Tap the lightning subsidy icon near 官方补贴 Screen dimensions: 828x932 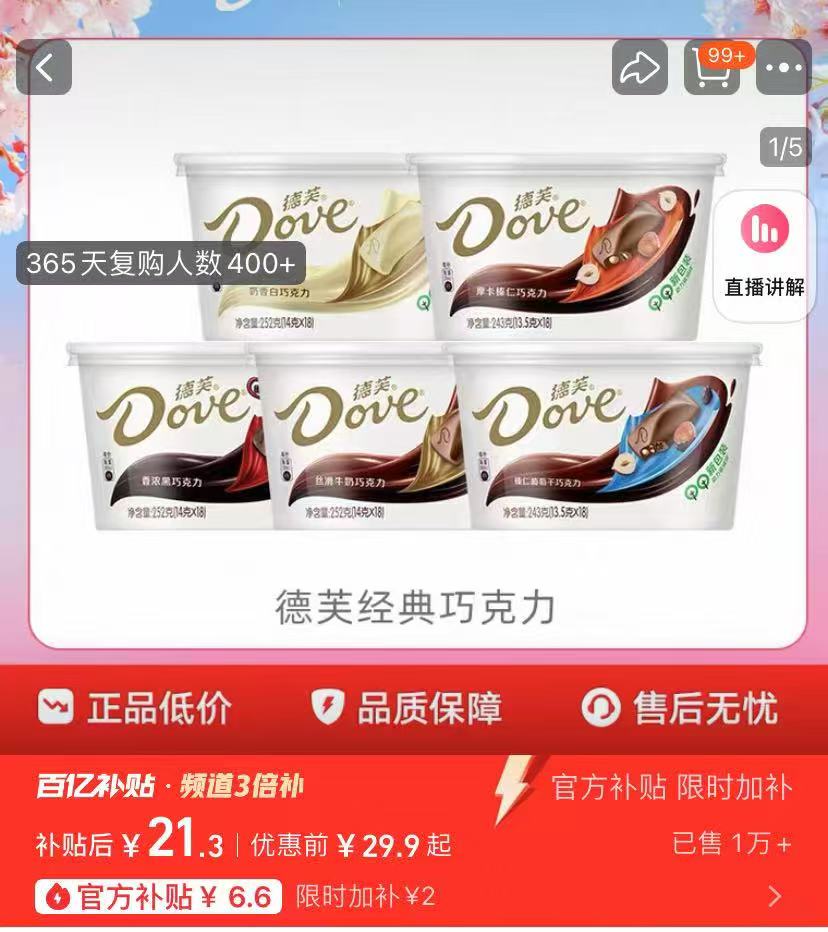[512, 790]
